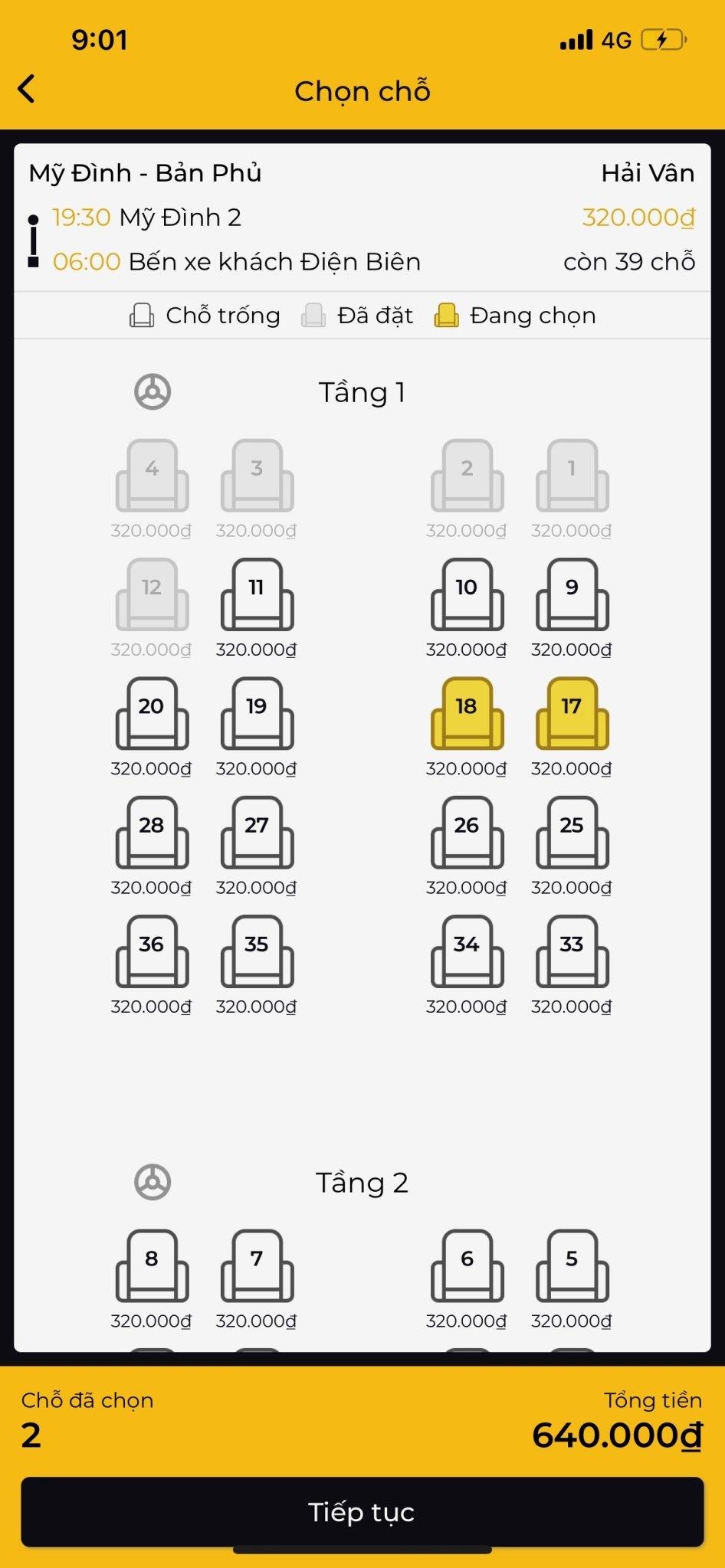725x1568 pixels.
Task: Select seat 19 on Tầng 1
Action: [x=257, y=713]
